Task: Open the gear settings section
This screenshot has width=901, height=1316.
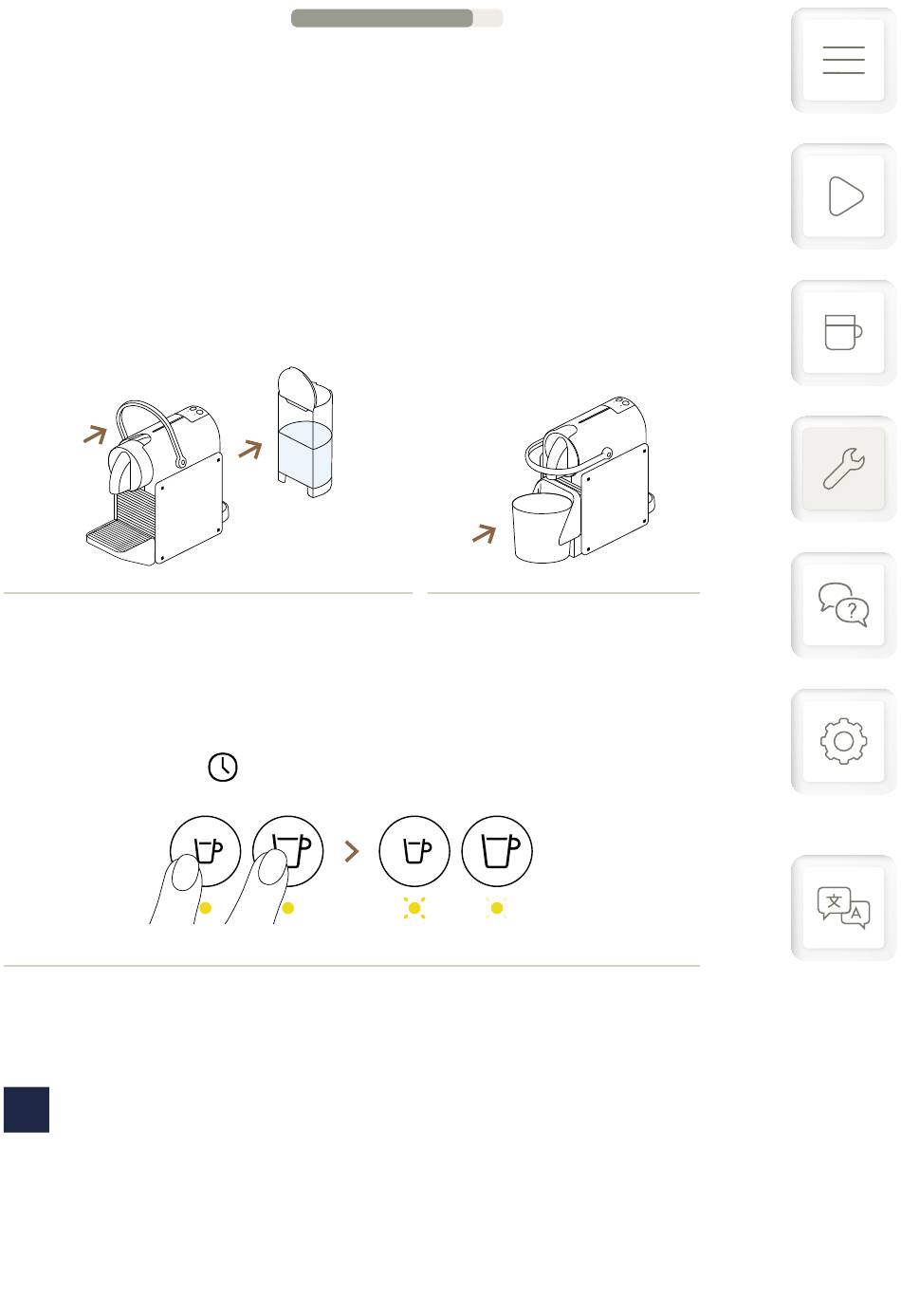Action: [x=843, y=741]
